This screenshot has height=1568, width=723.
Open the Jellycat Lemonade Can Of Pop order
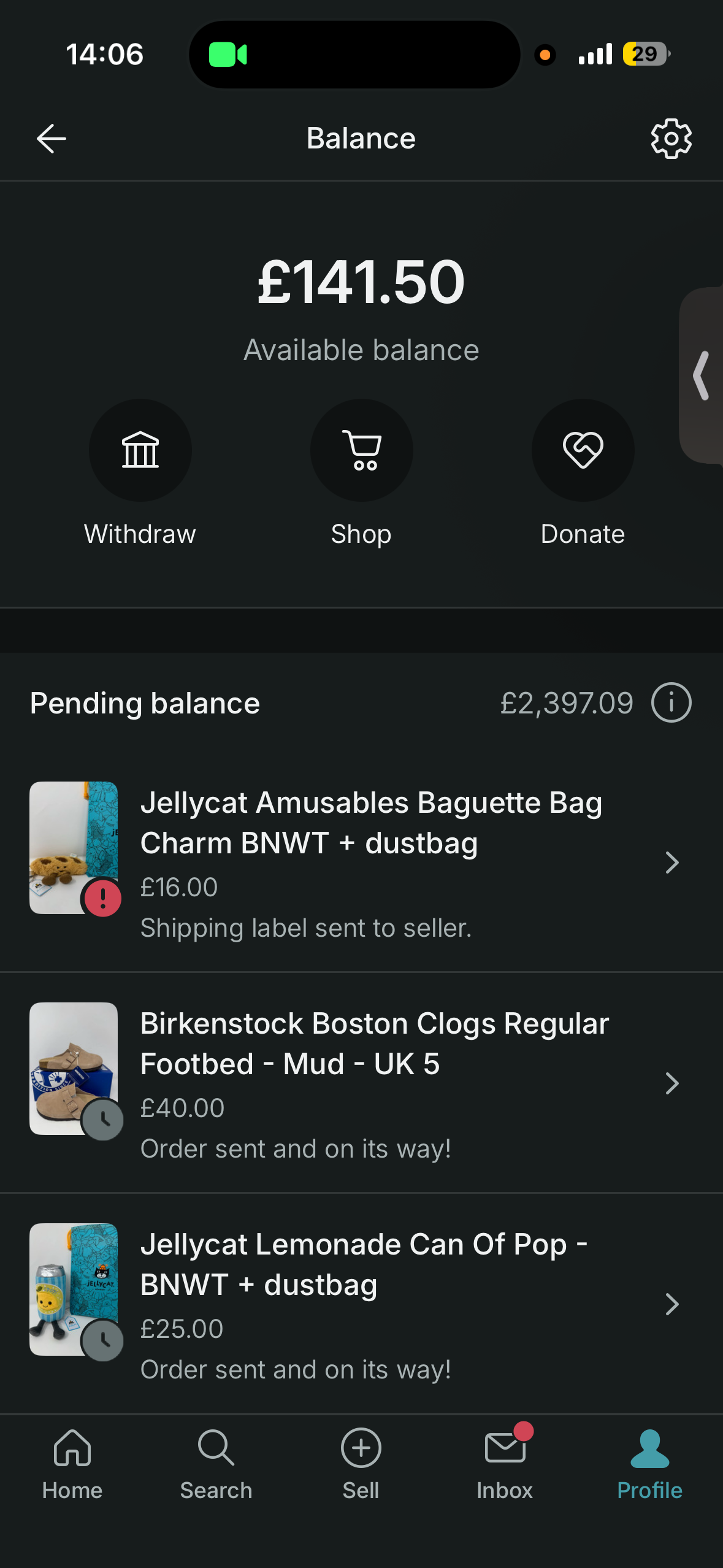(x=371, y=1304)
